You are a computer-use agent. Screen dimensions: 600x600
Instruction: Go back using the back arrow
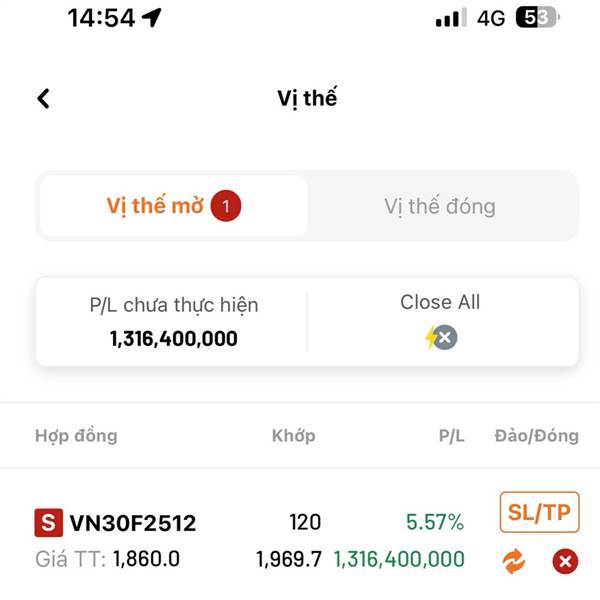pos(43,99)
